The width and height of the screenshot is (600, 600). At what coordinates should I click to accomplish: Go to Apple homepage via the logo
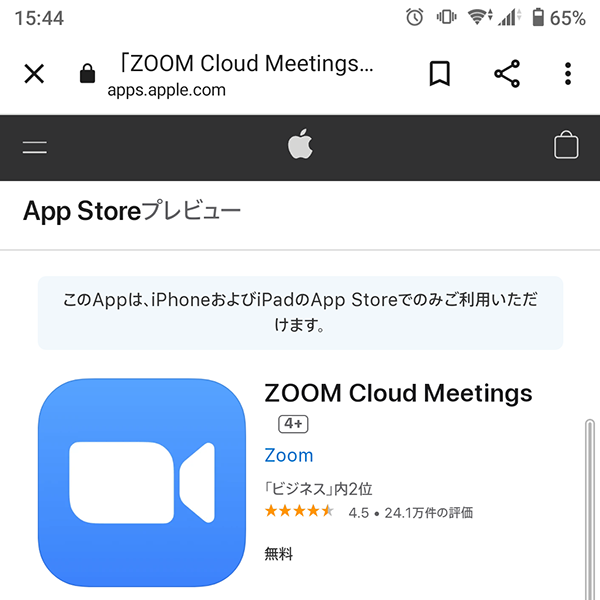tap(300, 146)
